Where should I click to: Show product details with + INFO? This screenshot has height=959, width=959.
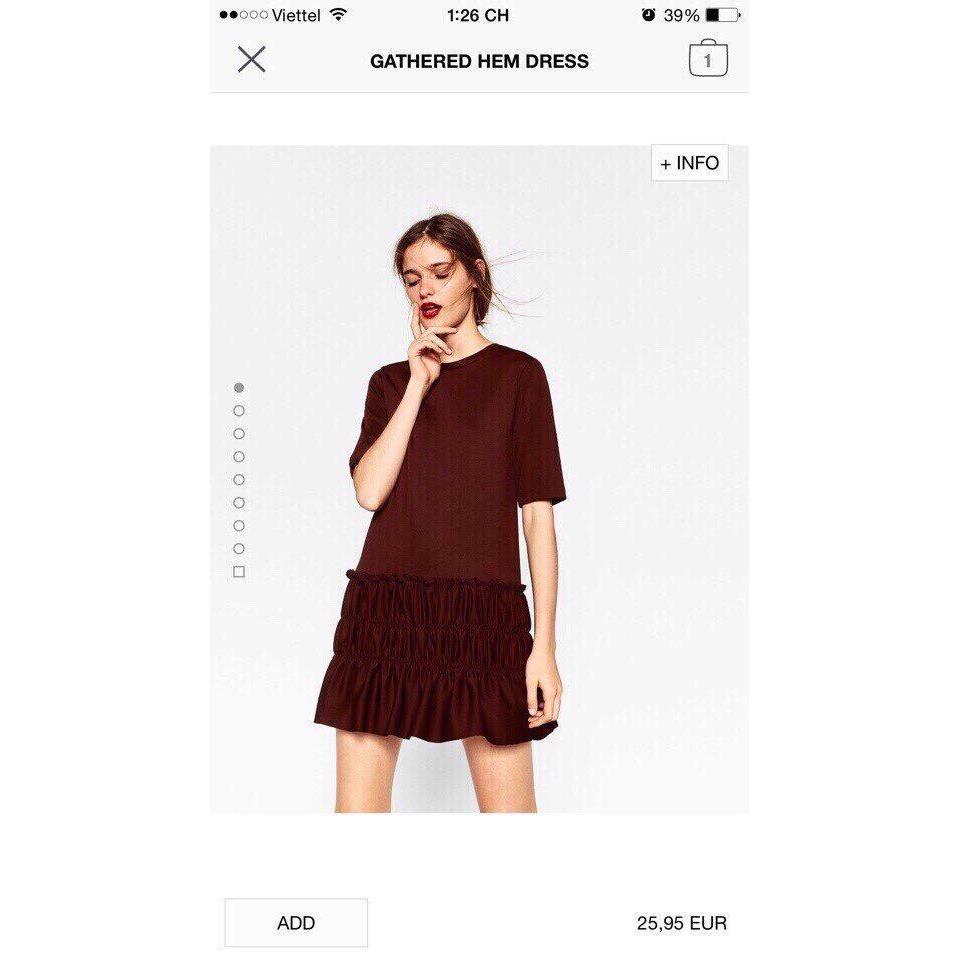point(690,163)
